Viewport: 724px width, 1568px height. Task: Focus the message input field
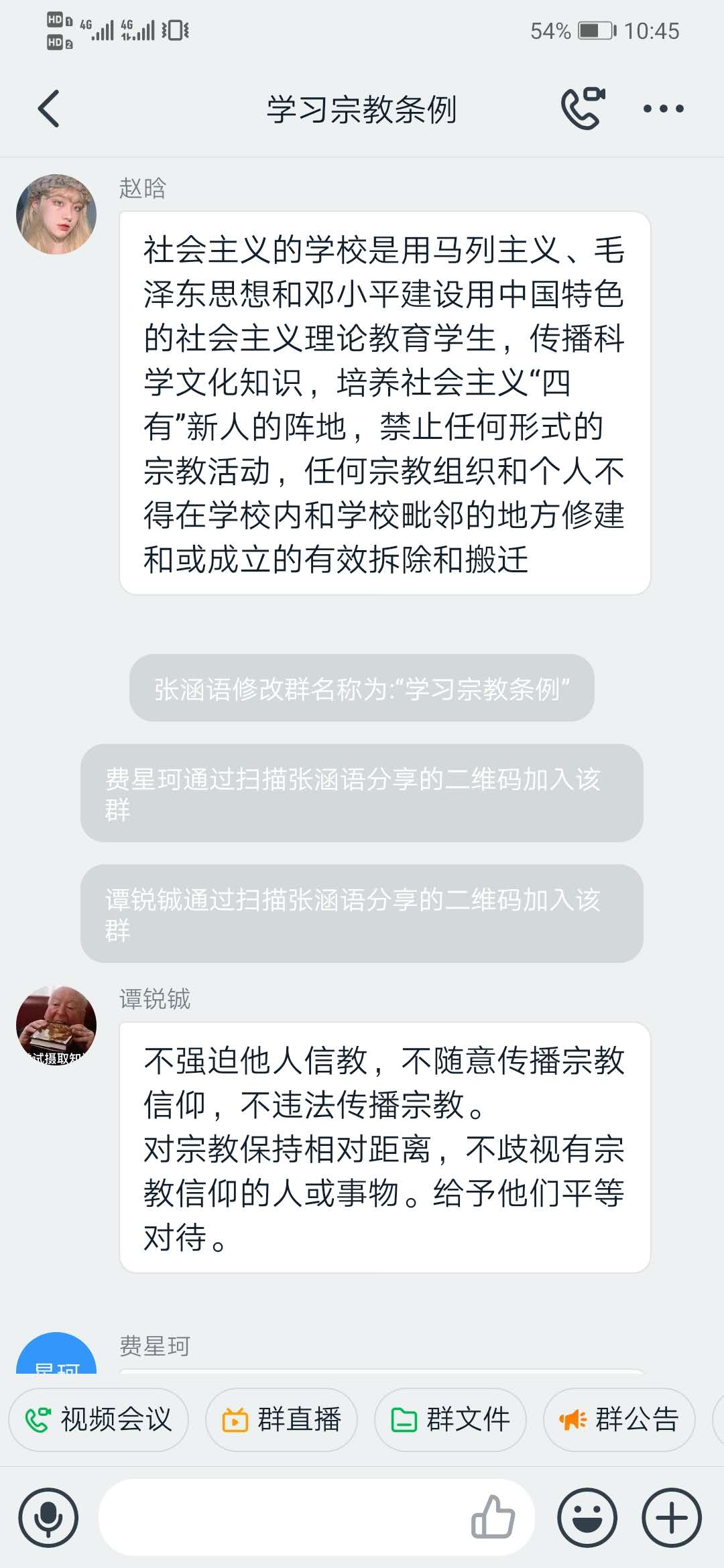[282, 1518]
